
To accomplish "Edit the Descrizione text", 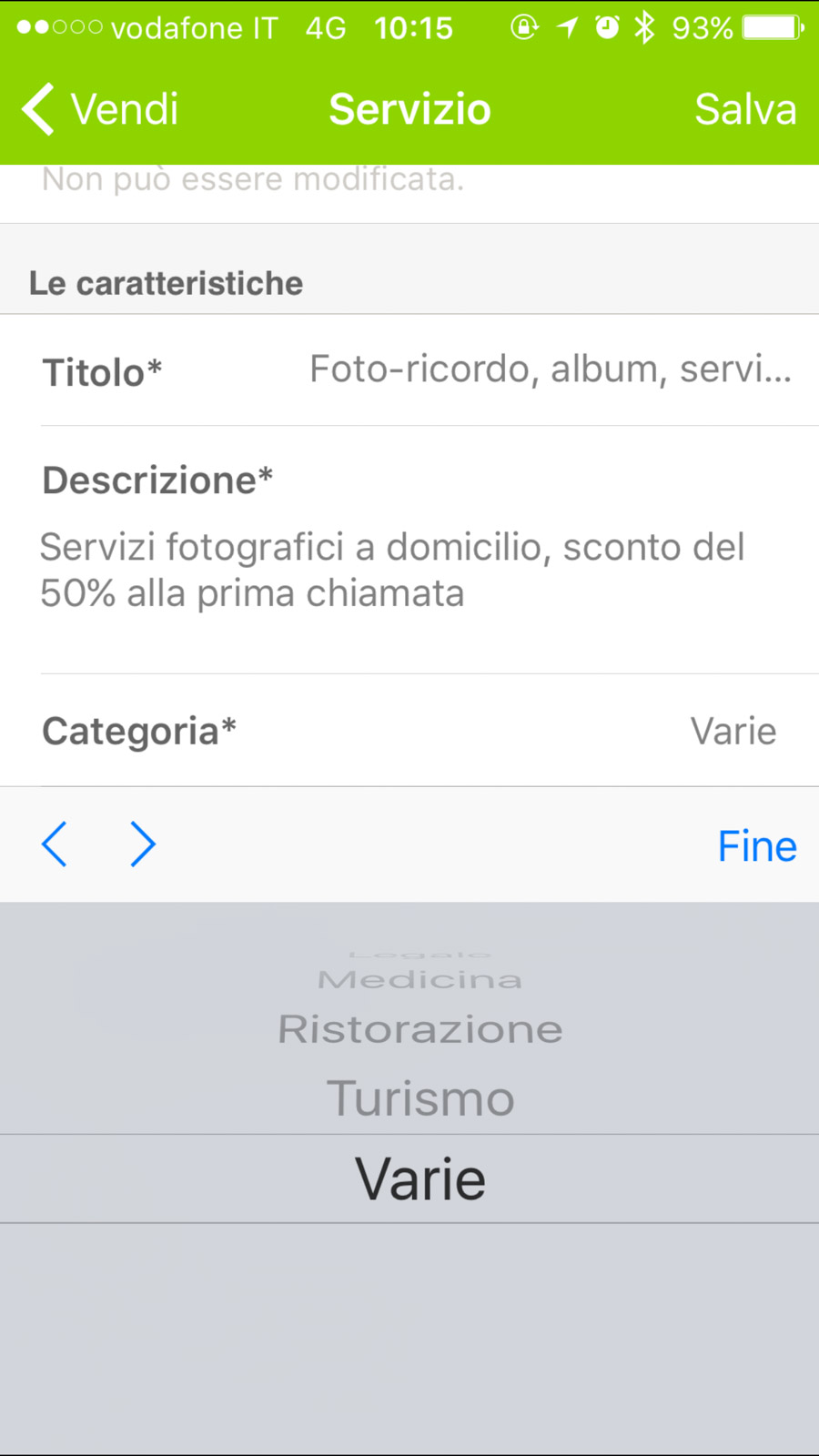I will [391, 570].
